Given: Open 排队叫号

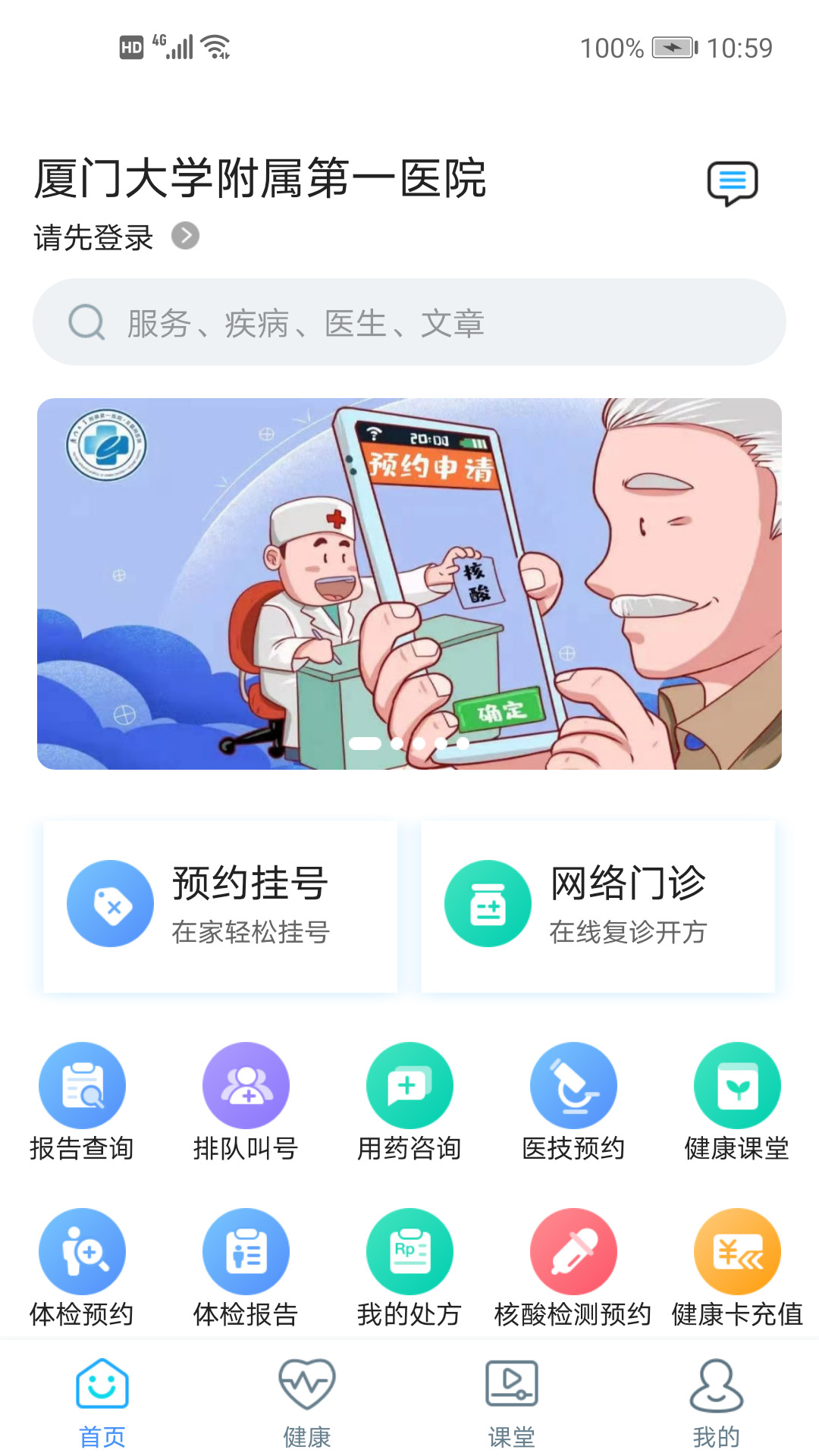Looking at the screenshot, I should [x=246, y=1101].
